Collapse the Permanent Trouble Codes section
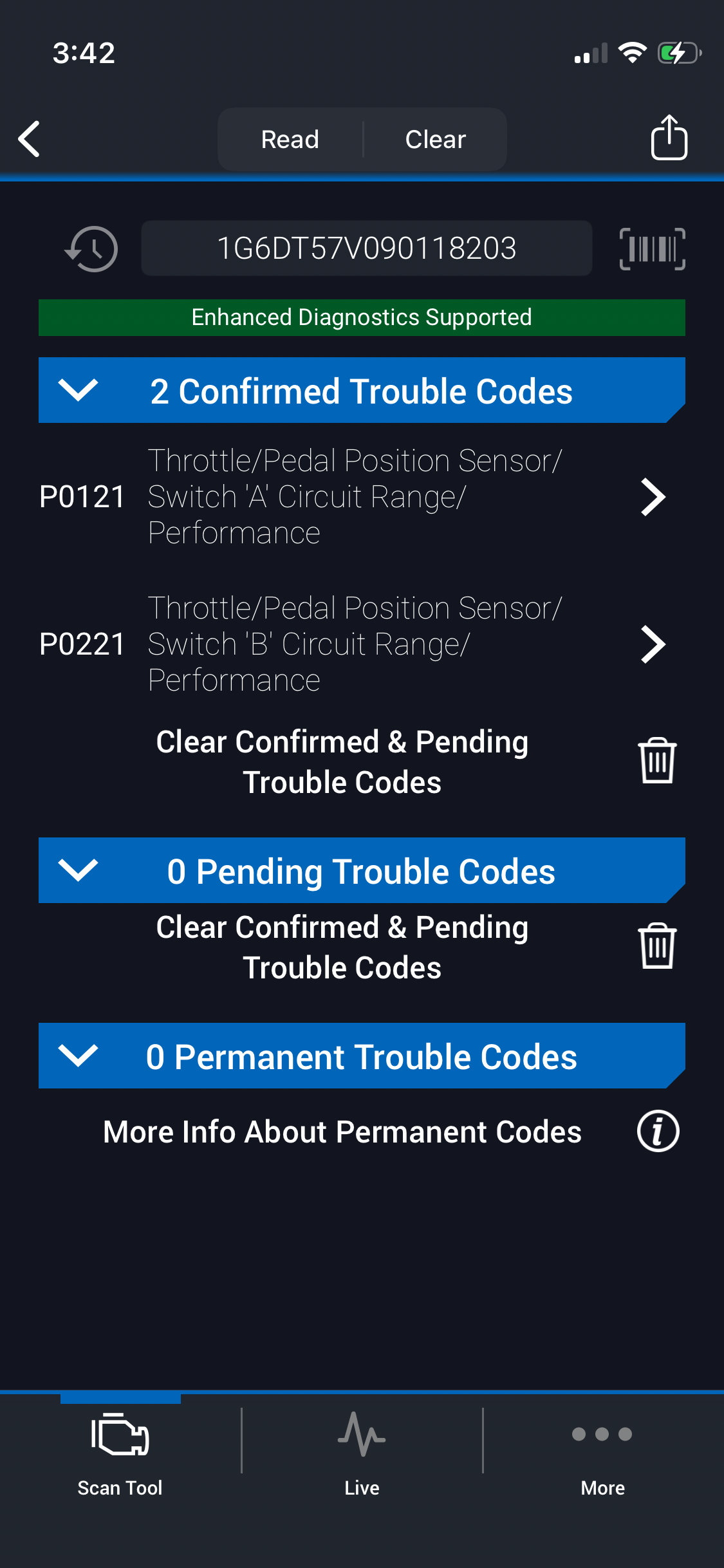The image size is (724, 1568). (78, 1056)
